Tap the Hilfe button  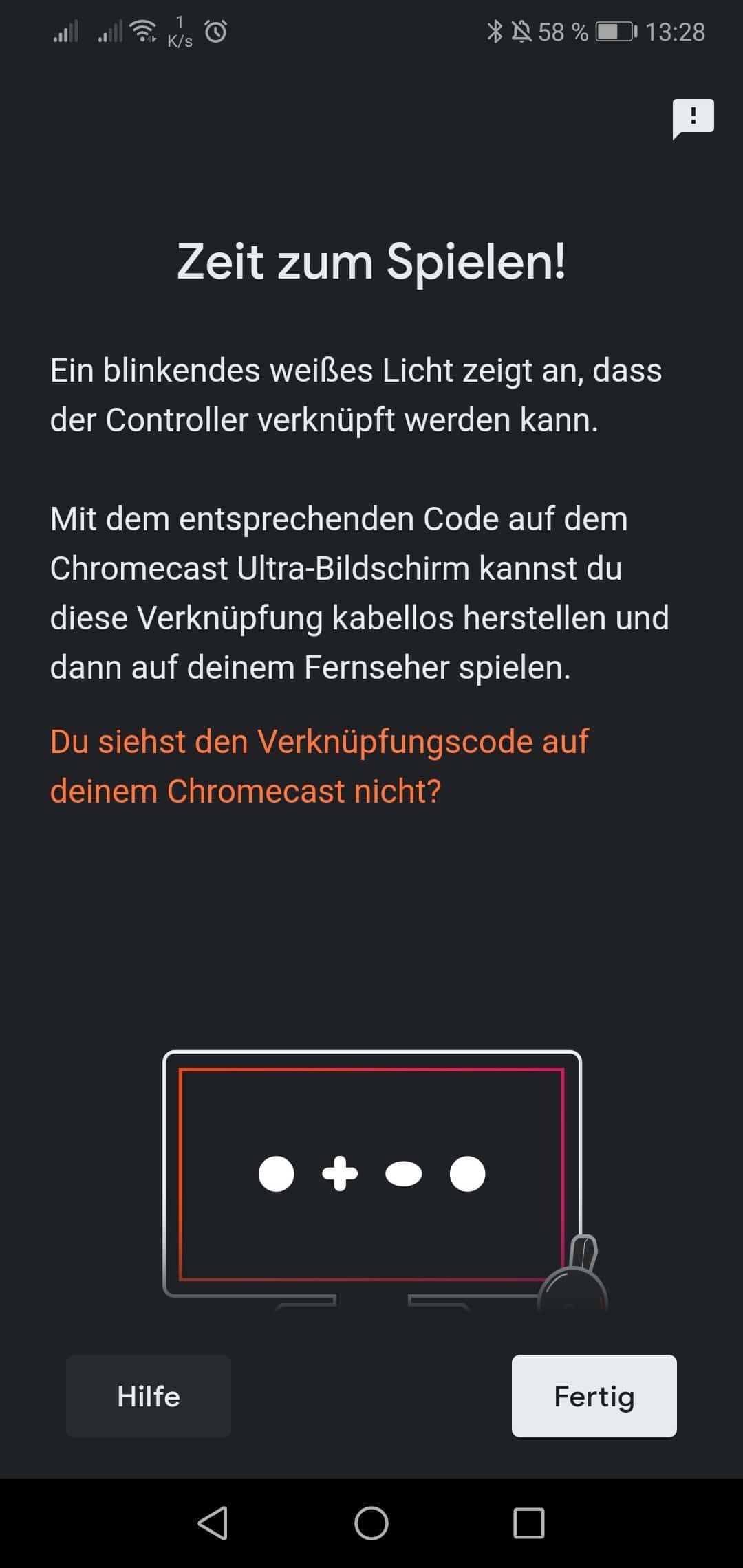pos(149,1396)
